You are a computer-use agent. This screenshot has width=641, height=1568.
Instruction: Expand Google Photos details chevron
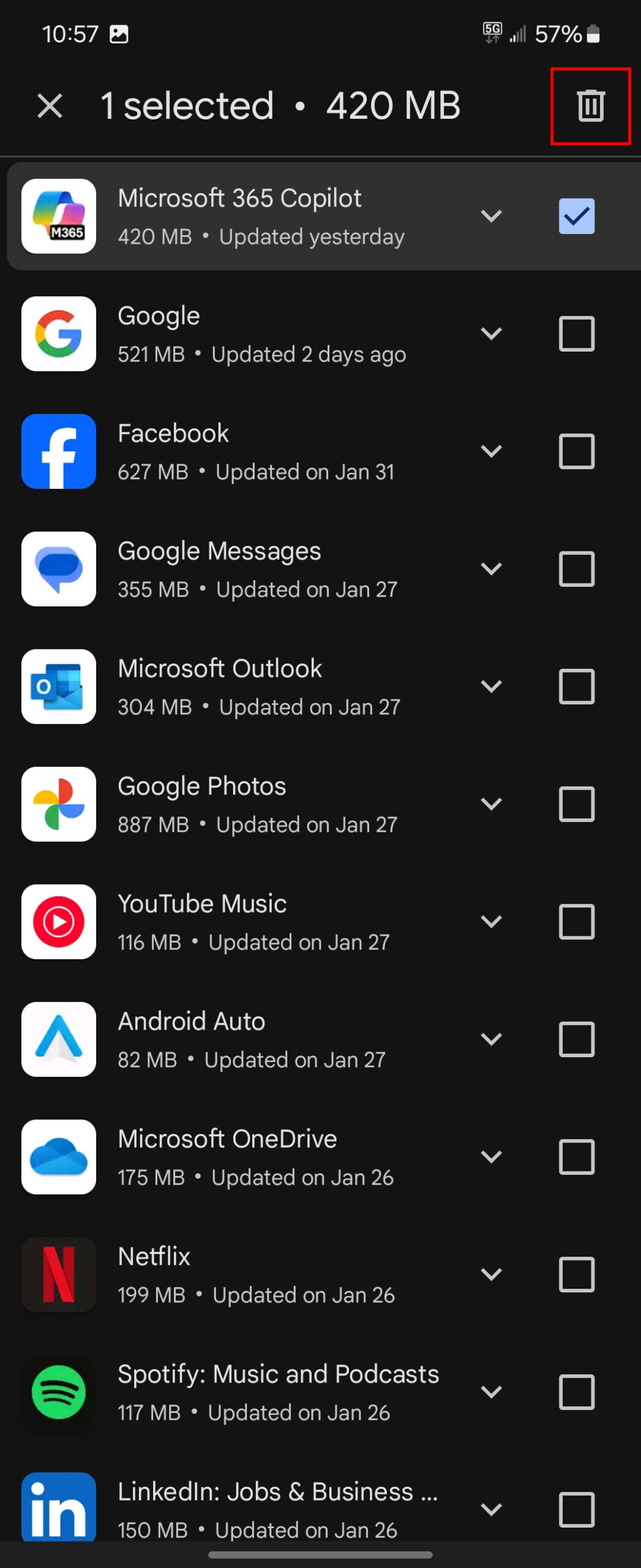pos(491,804)
